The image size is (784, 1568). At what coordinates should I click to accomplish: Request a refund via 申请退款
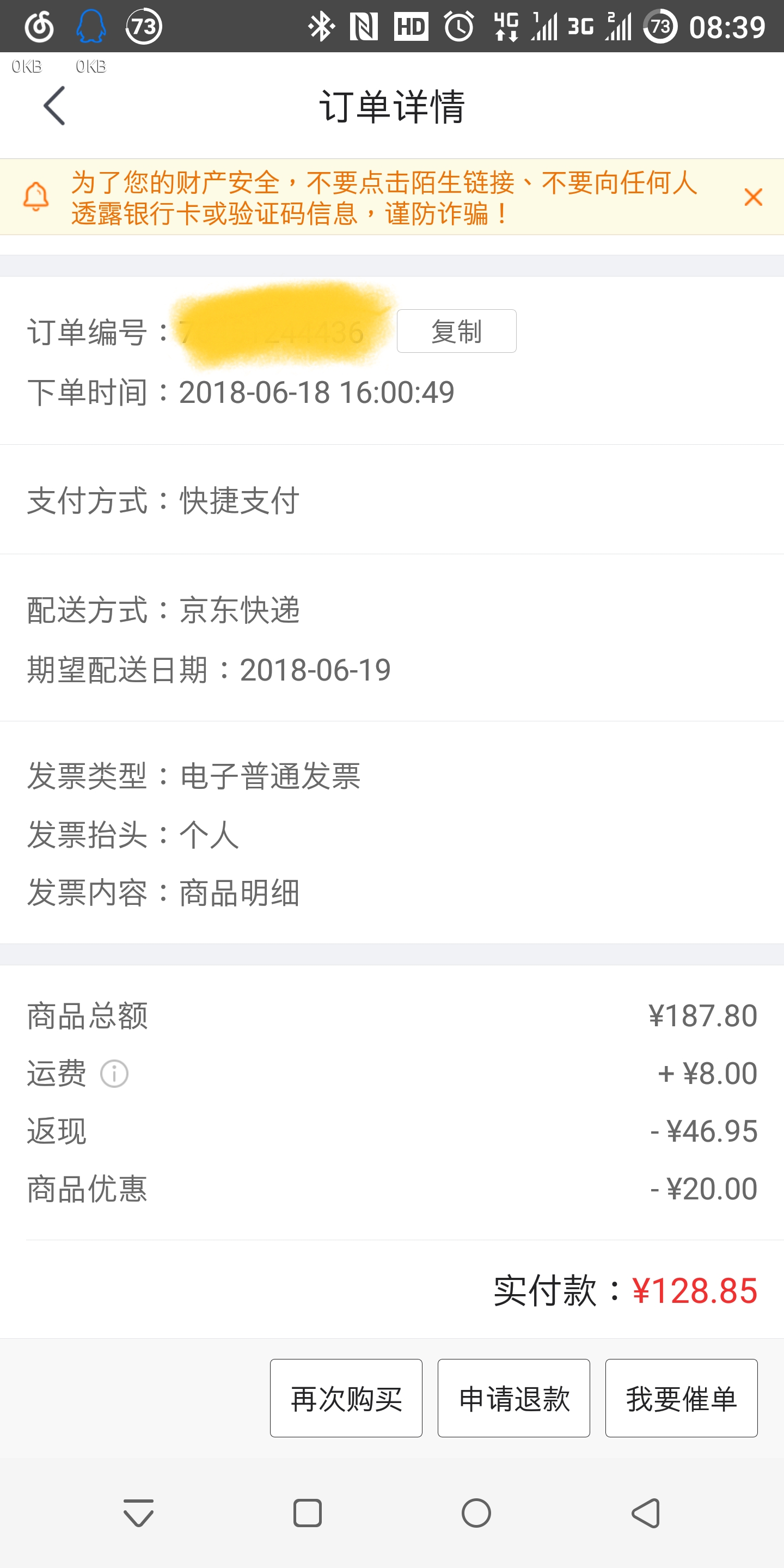513,1398
